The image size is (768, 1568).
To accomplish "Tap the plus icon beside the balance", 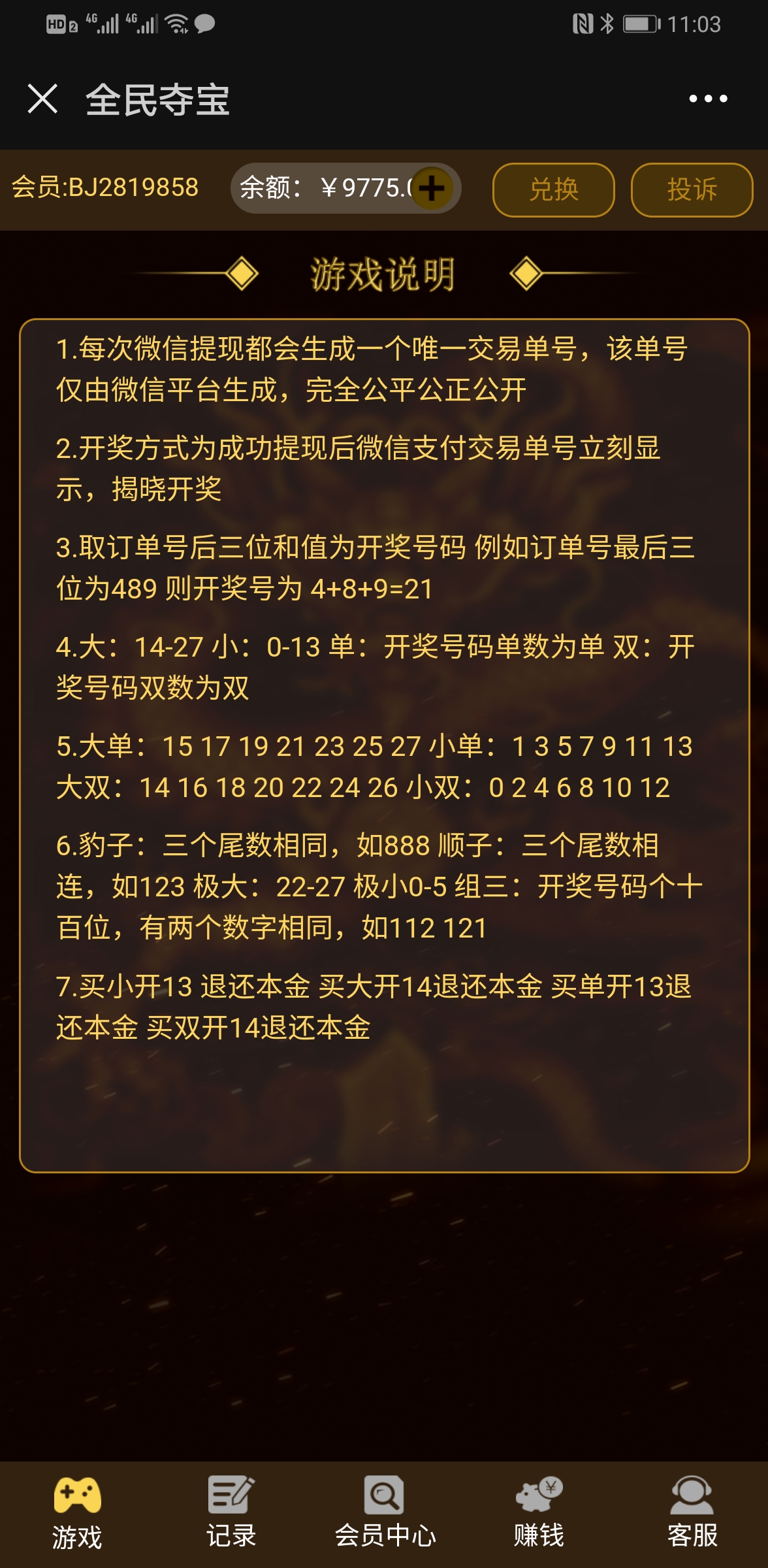I will pyautogui.click(x=432, y=189).
